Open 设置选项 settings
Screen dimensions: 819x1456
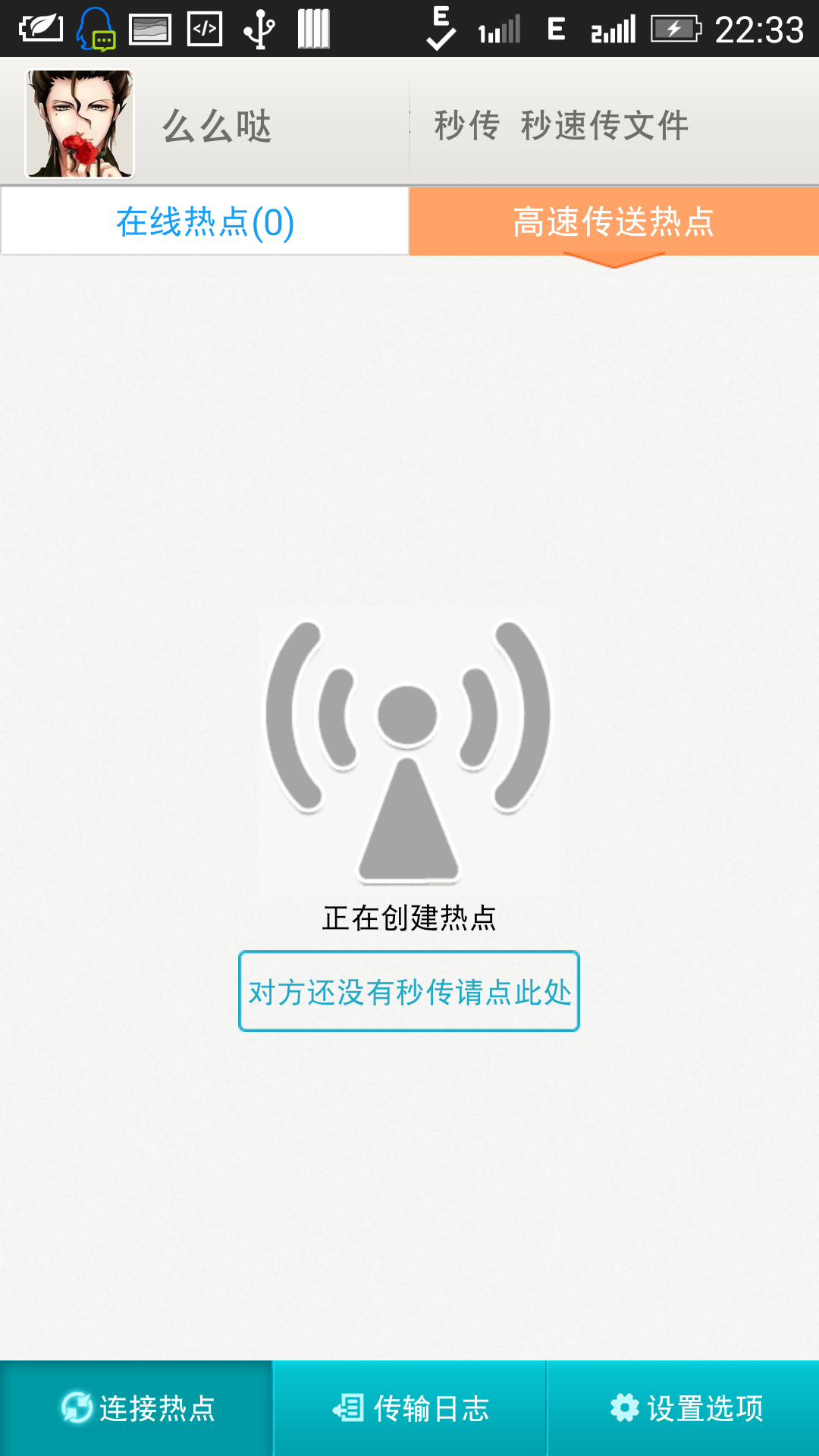[684, 1408]
